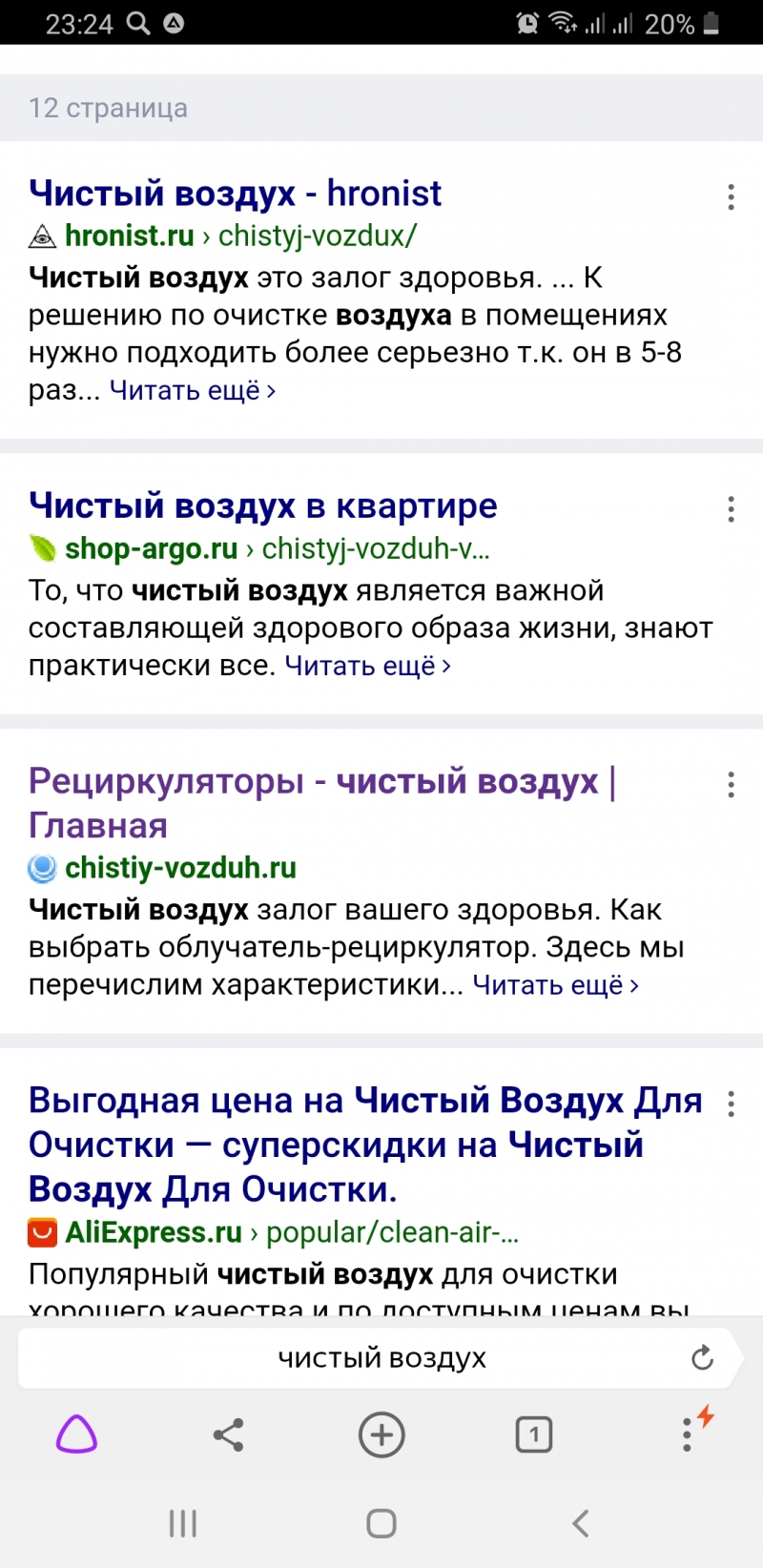The image size is (763, 1568).
Task: Open the tab switcher showing 1 tab
Action: (x=533, y=1434)
